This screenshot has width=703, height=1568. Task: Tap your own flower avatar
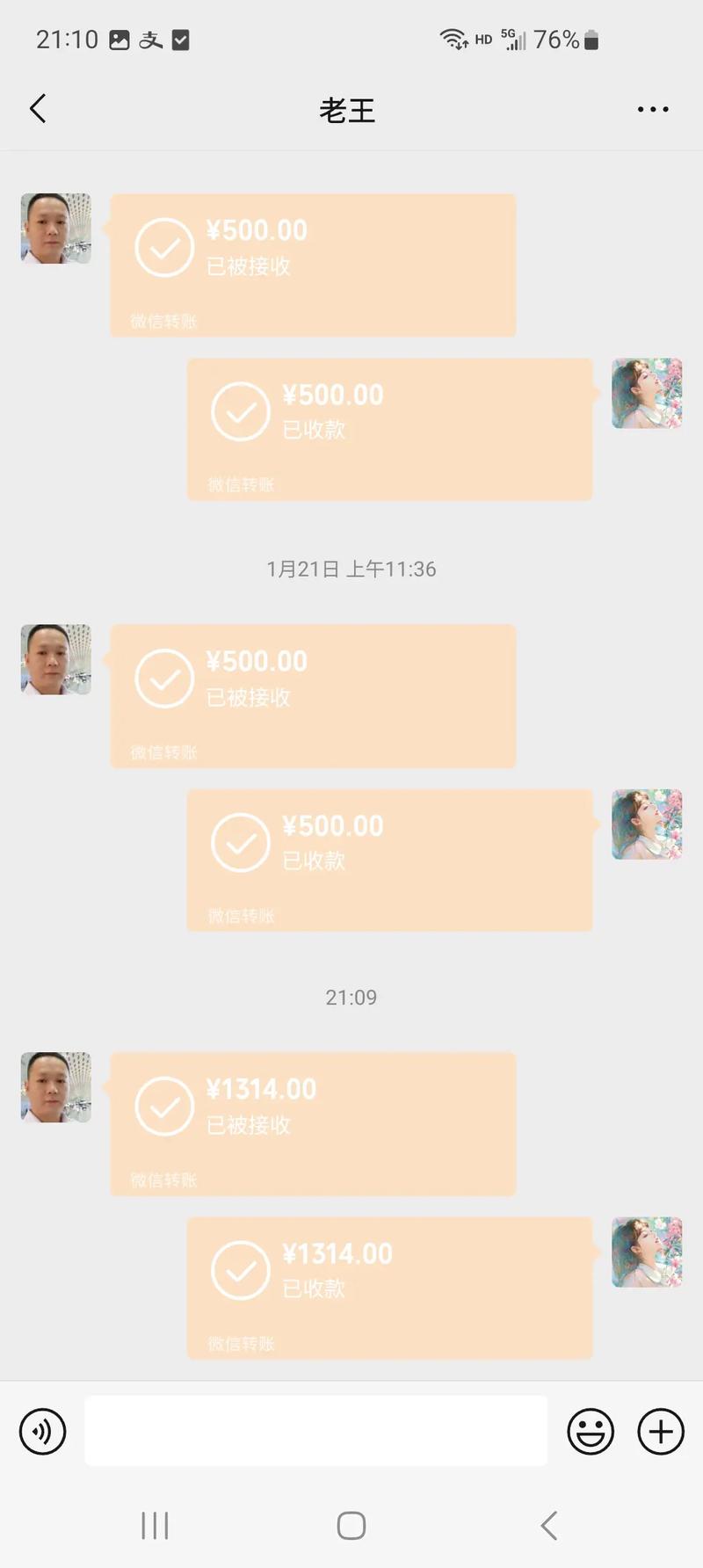coord(646,394)
